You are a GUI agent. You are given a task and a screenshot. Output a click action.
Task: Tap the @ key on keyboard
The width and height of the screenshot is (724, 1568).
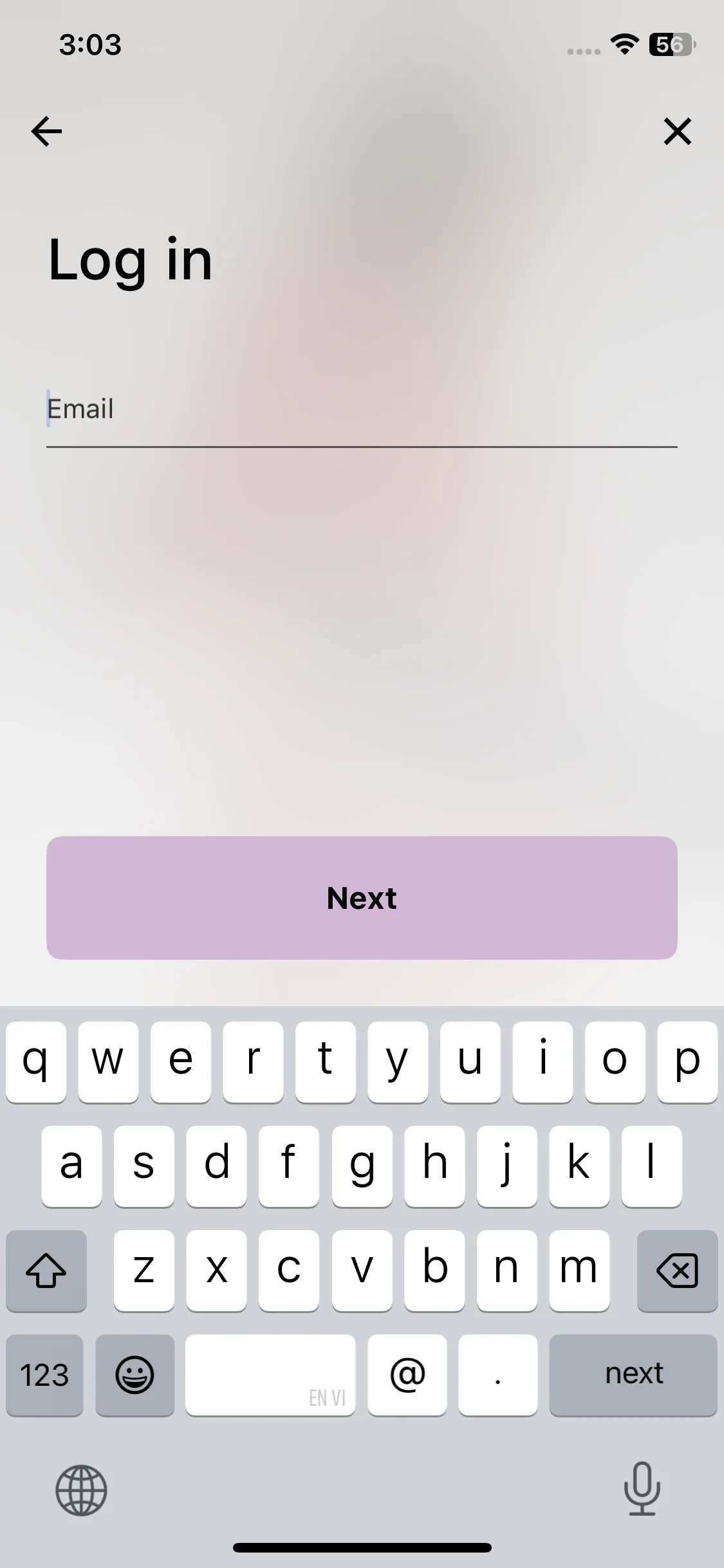coord(407,1374)
